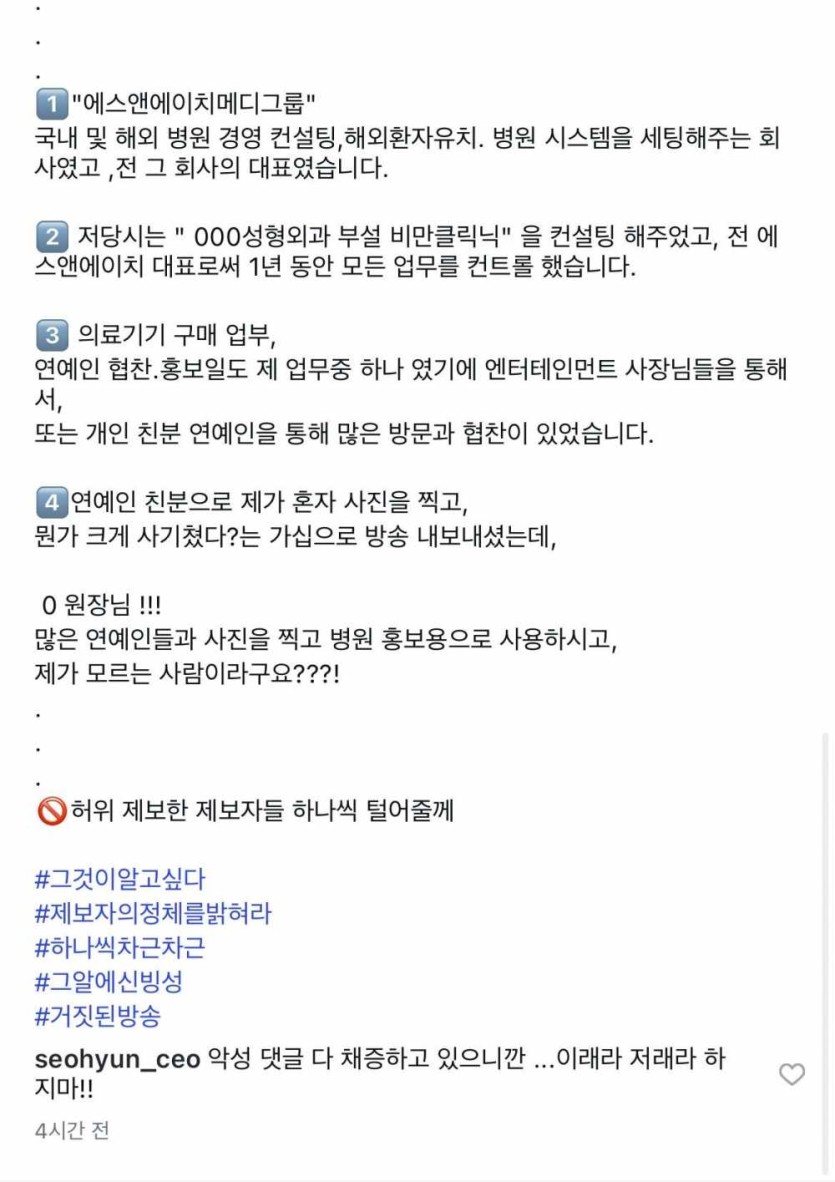
Task: View posts tagged #그알에신빙성
Action: point(109,982)
